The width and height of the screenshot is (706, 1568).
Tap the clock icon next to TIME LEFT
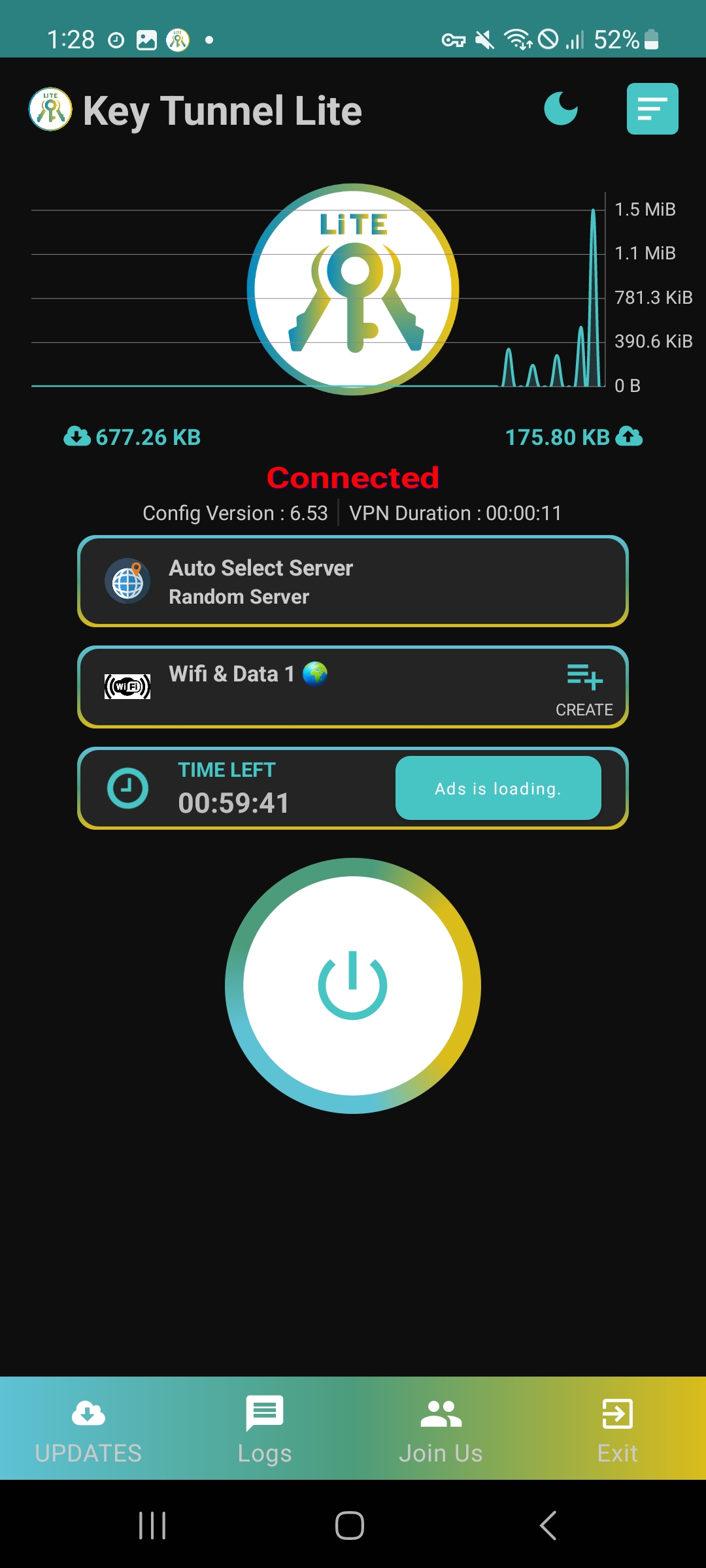[128, 787]
